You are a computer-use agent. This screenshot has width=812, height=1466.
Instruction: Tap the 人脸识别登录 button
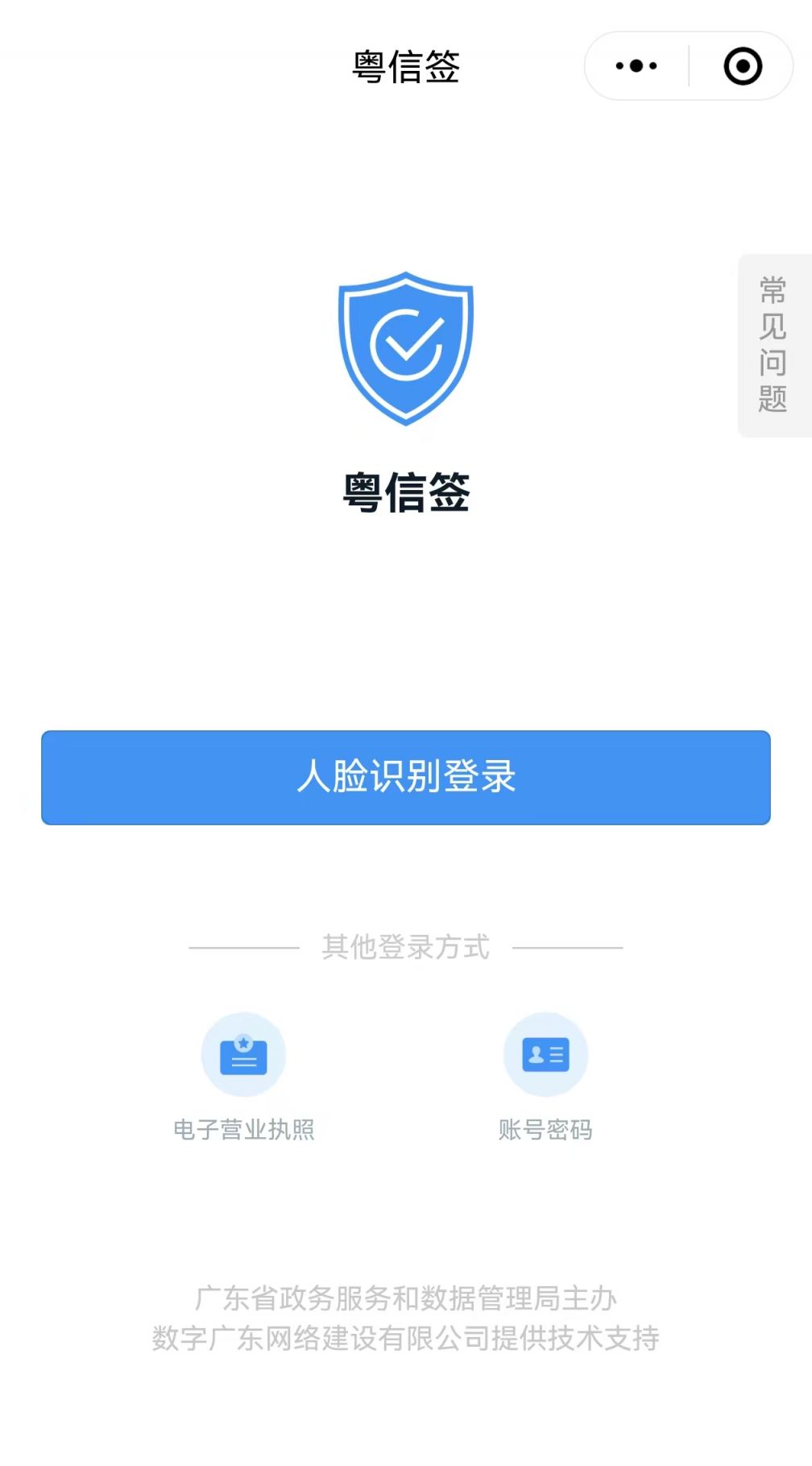point(406,777)
